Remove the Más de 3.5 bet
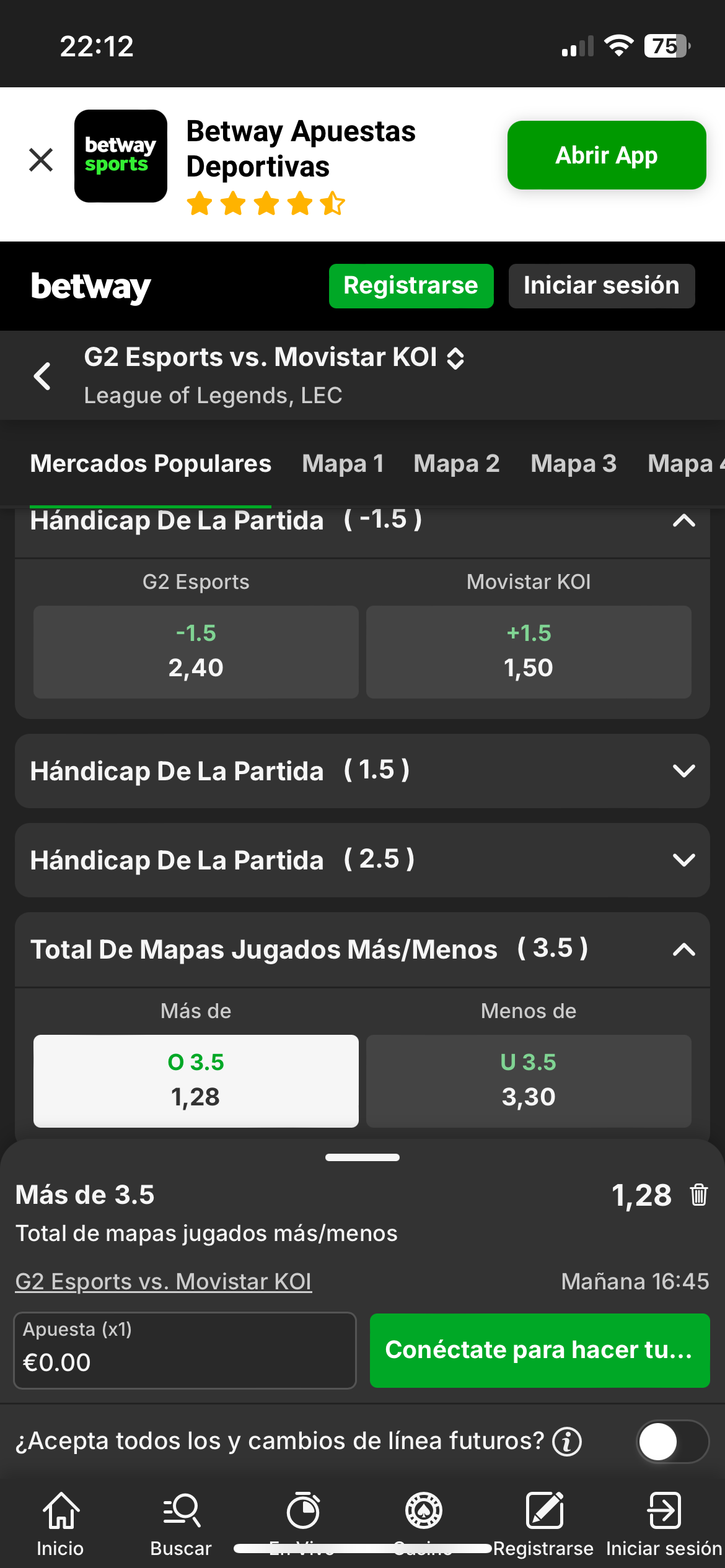Screen dimensions: 725x1568 pos(699,1195)
